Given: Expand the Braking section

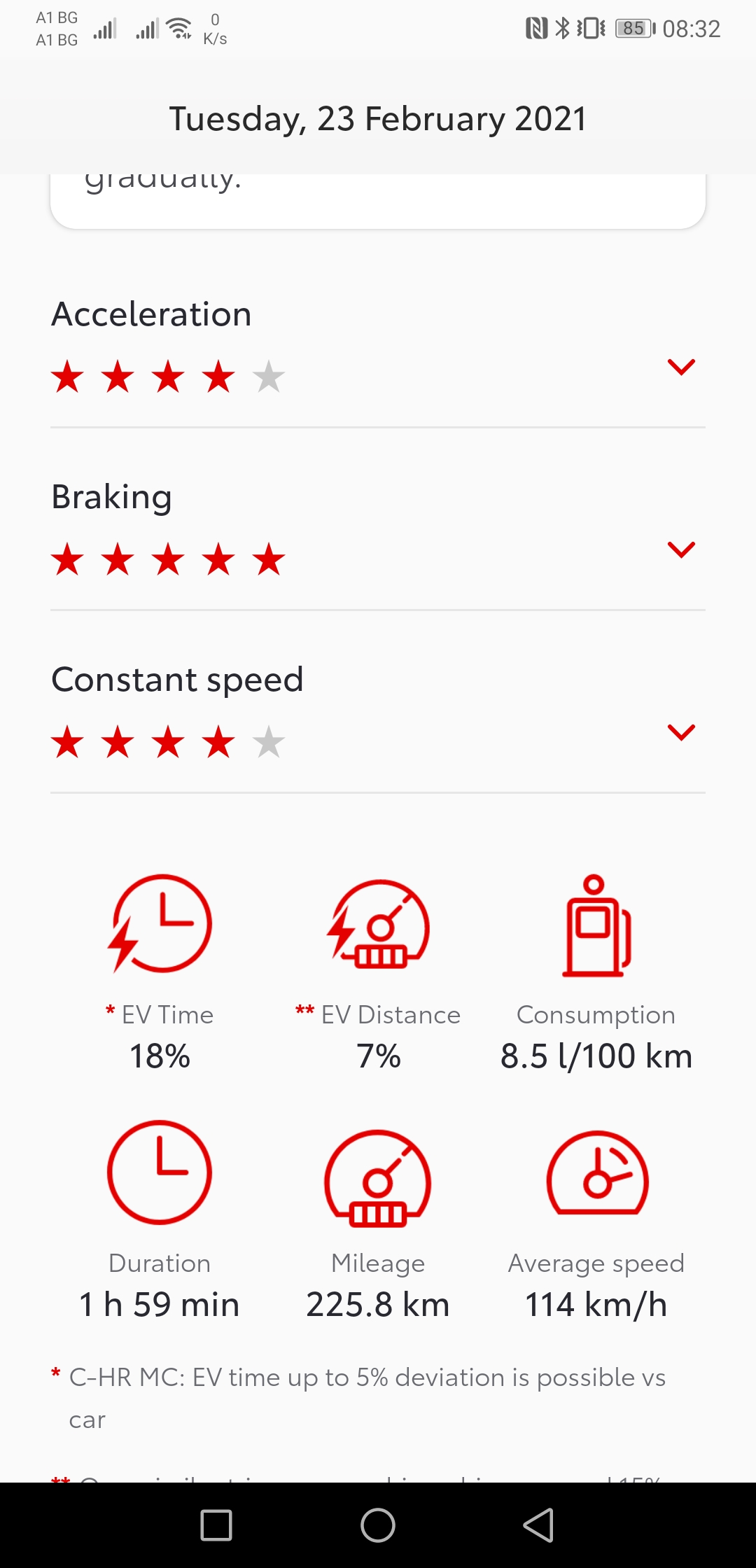Looking at the screenshot, I should coord(682,549).
